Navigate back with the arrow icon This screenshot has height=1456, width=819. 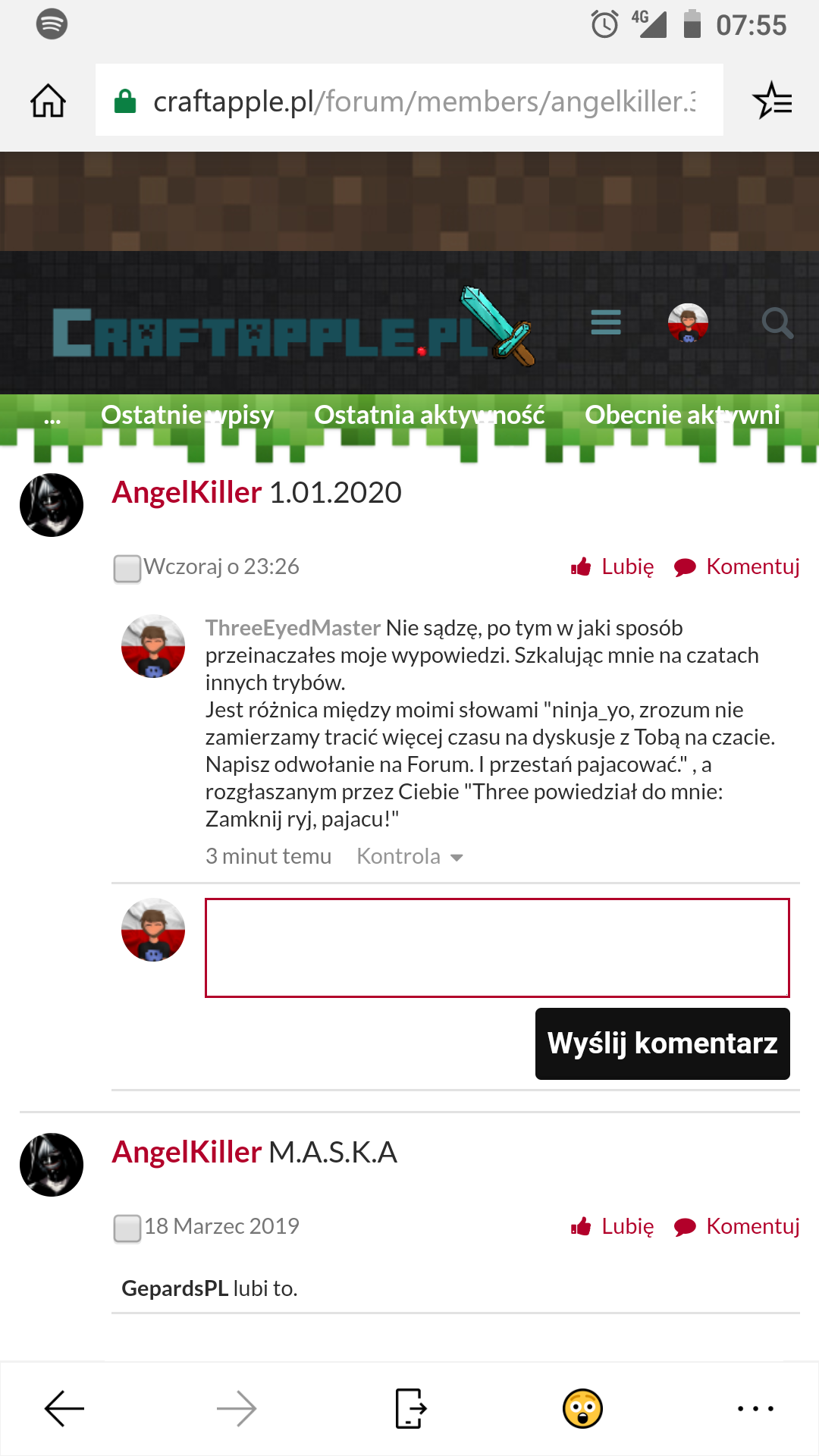[x=64, y=1408]
